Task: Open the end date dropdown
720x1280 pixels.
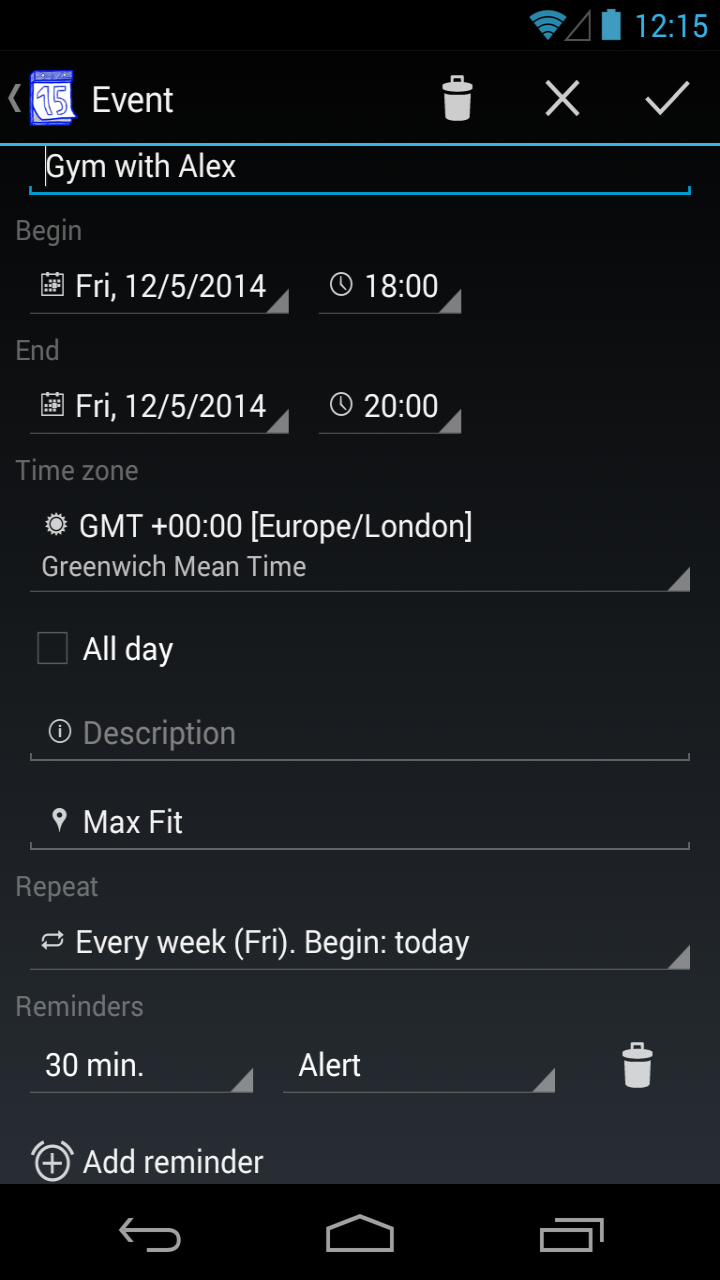Action: click(160, 406)
